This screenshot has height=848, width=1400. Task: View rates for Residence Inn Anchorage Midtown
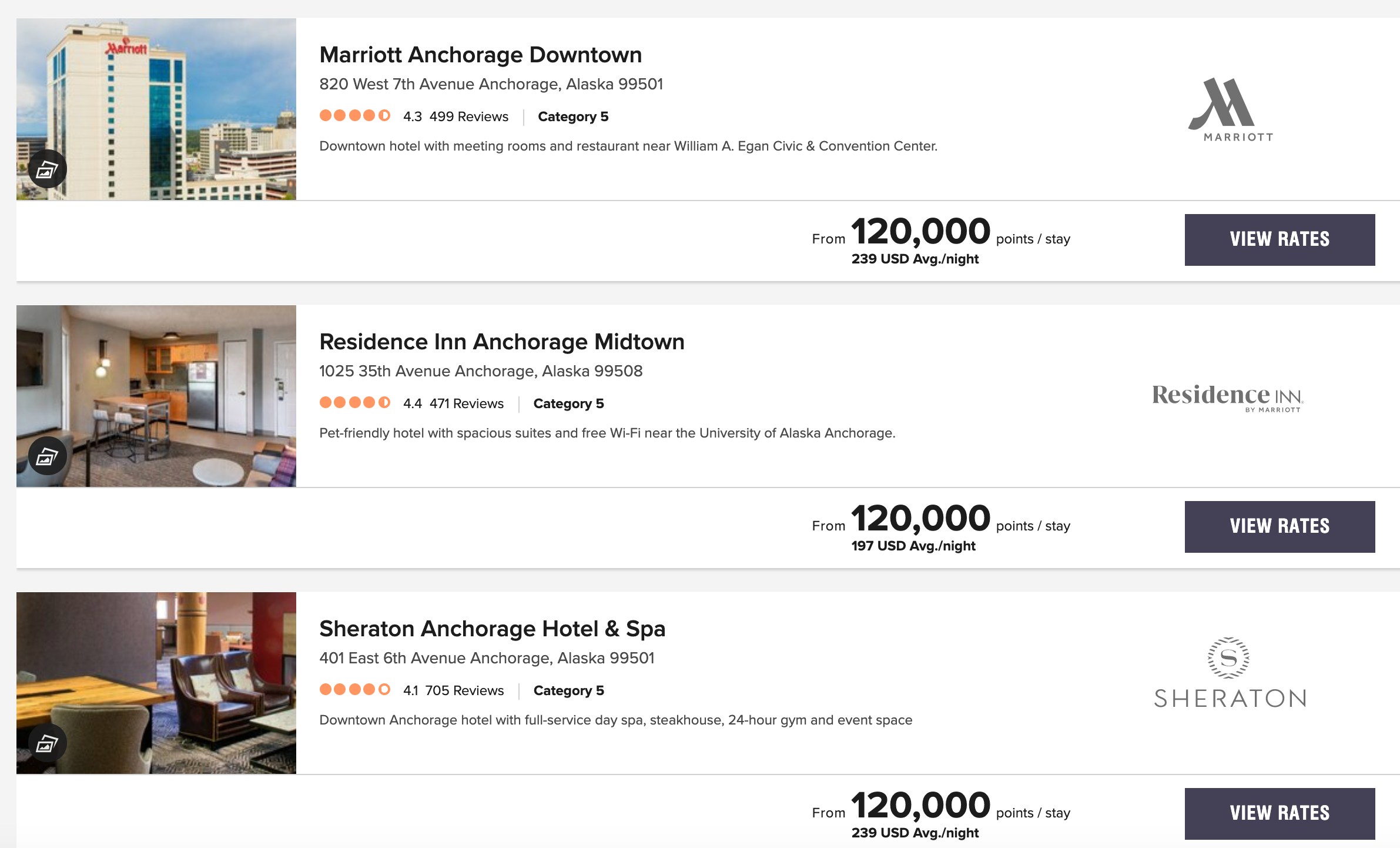tap(1279, 526)
